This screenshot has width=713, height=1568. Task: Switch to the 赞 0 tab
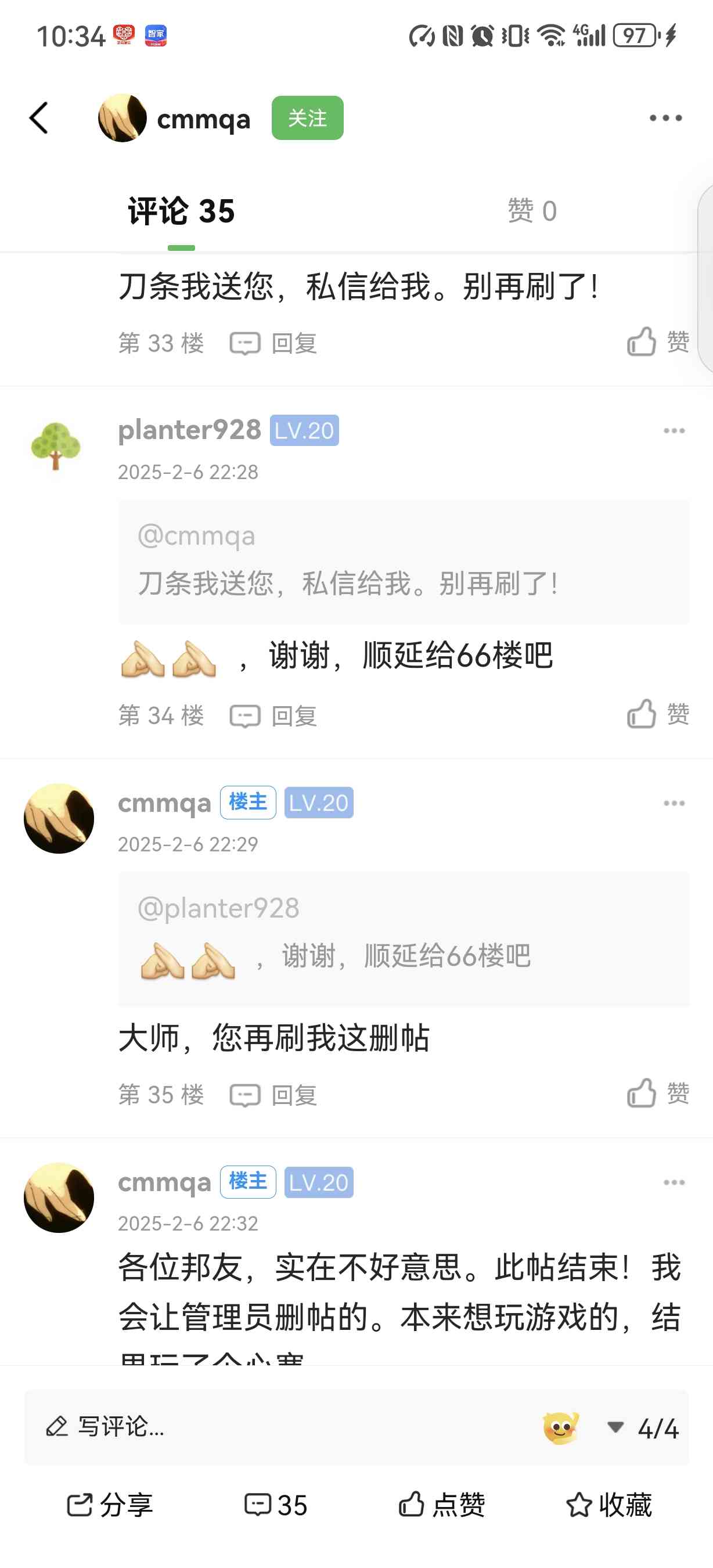click(532, 211)
